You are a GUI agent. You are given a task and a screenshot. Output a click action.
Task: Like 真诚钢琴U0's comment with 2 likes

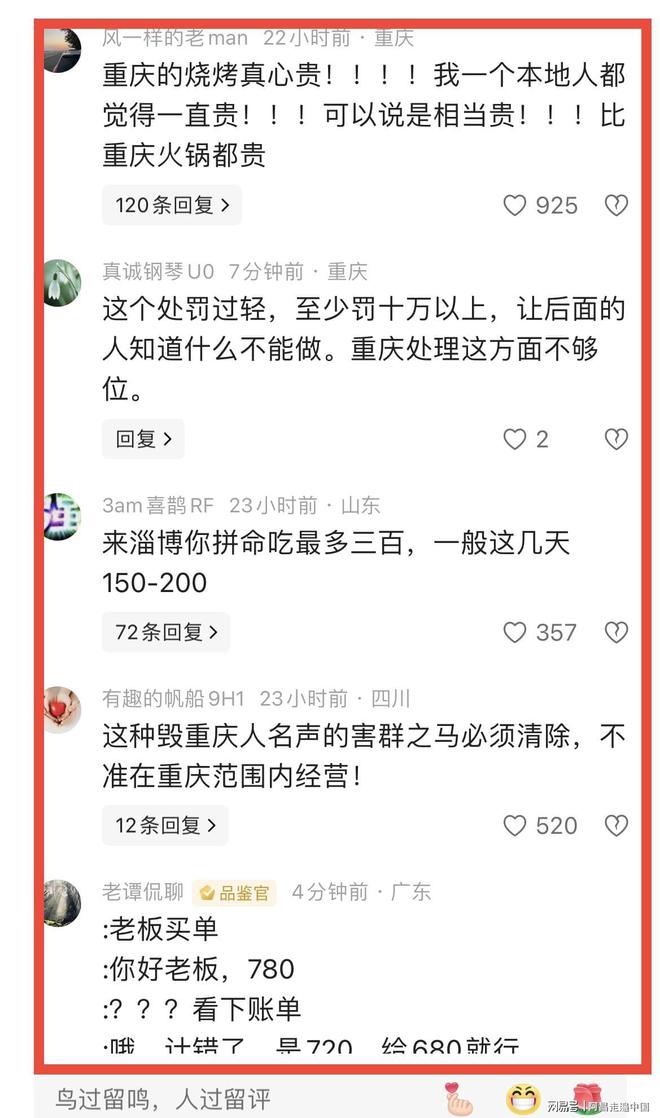(x=515, y=439)
